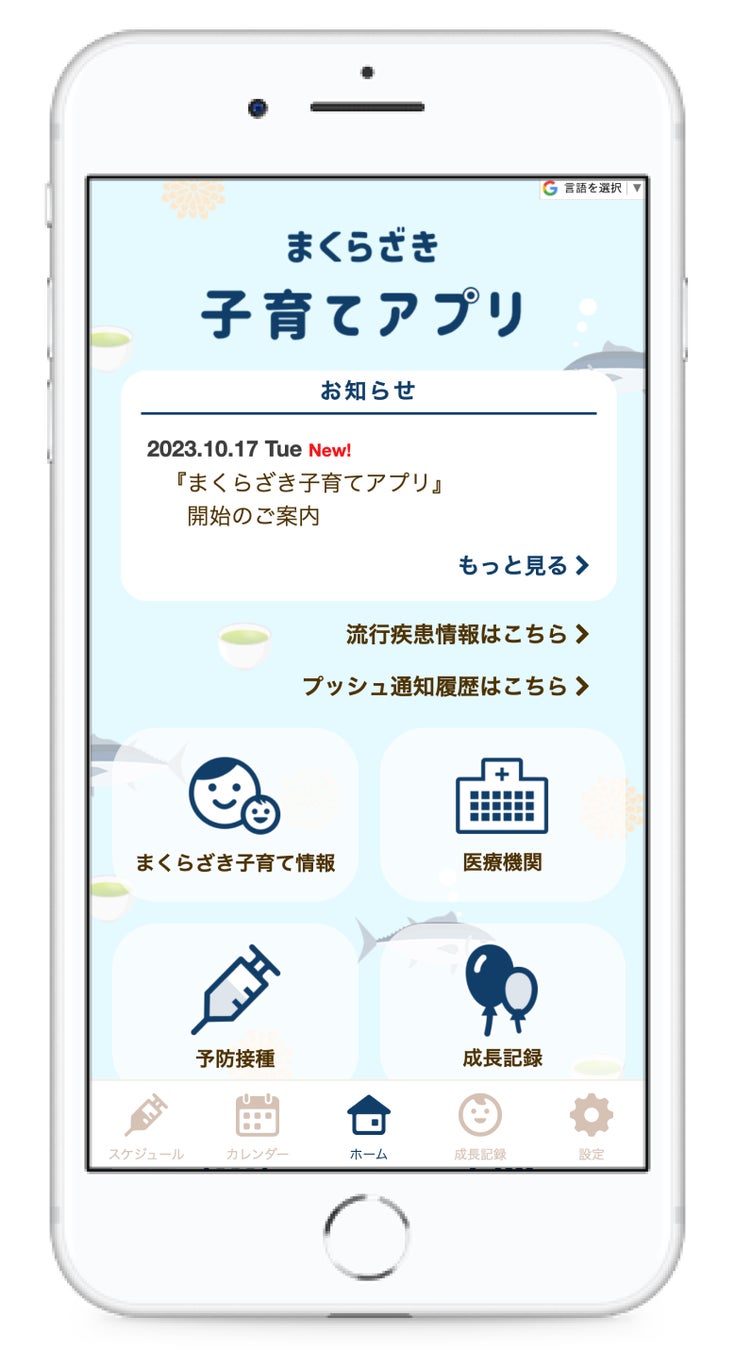Select the 予防接種 vaccination tile
The width and height of the screenshot is (735, 1350).
click(x=236, y=1002)
